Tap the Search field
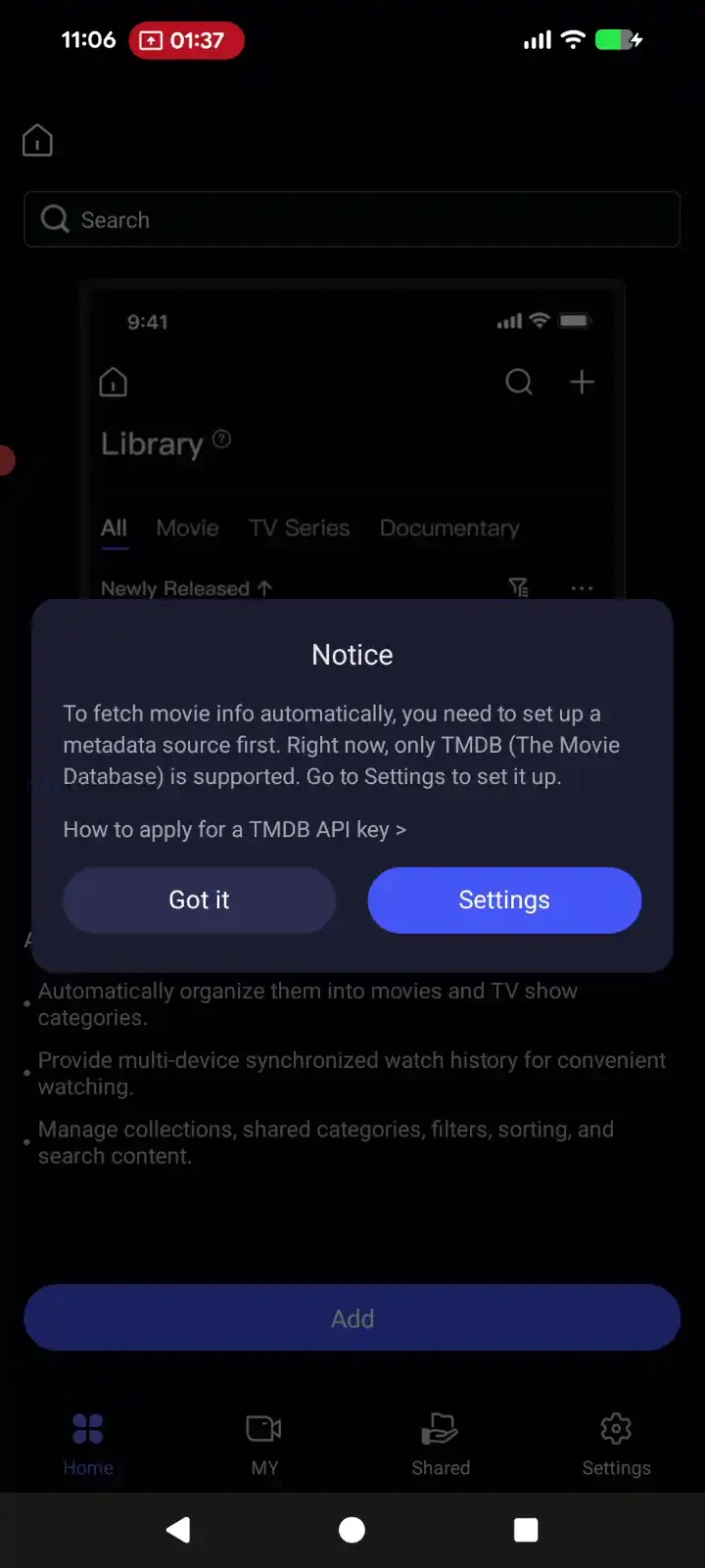 coord(352,219)
